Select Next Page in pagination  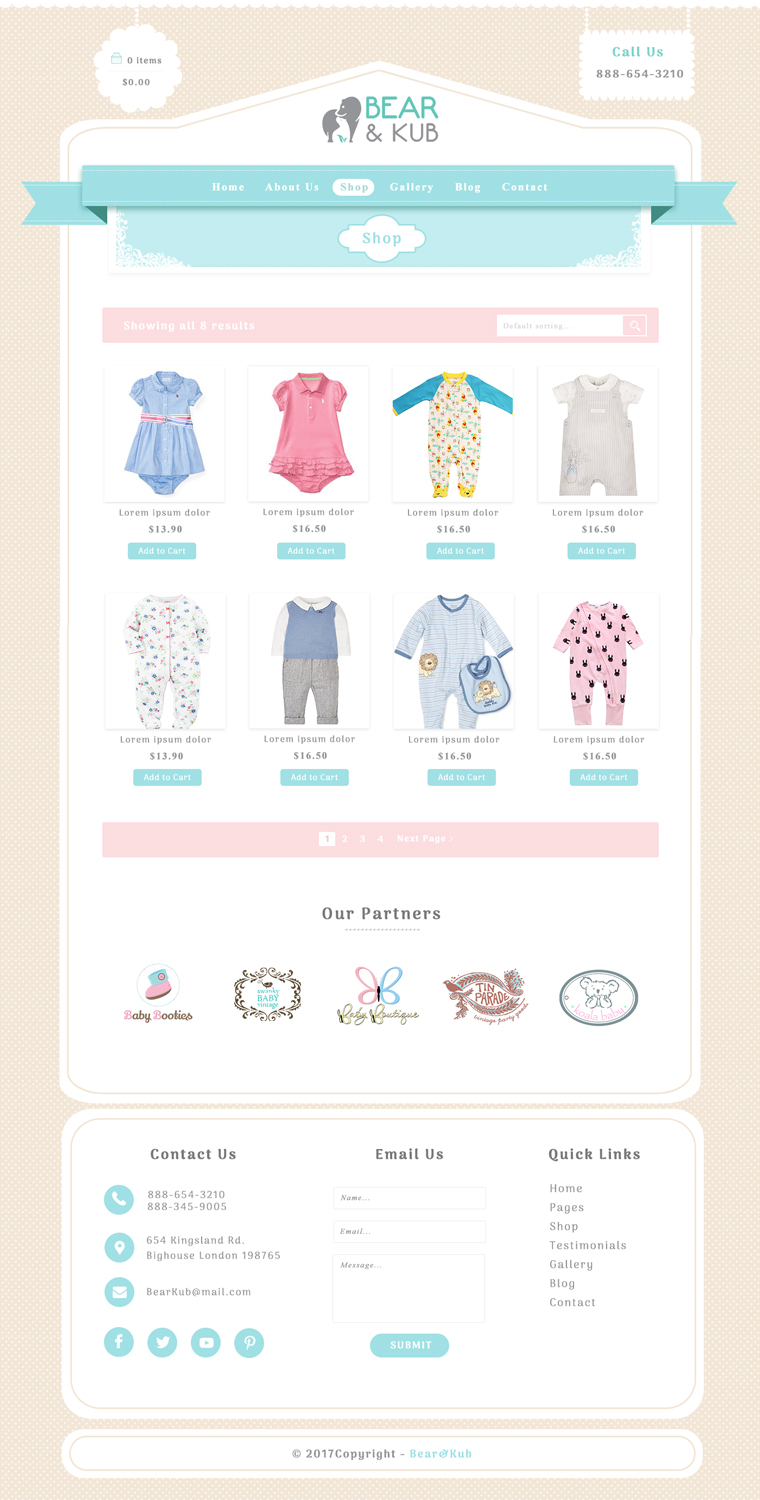tap(424, 839)
